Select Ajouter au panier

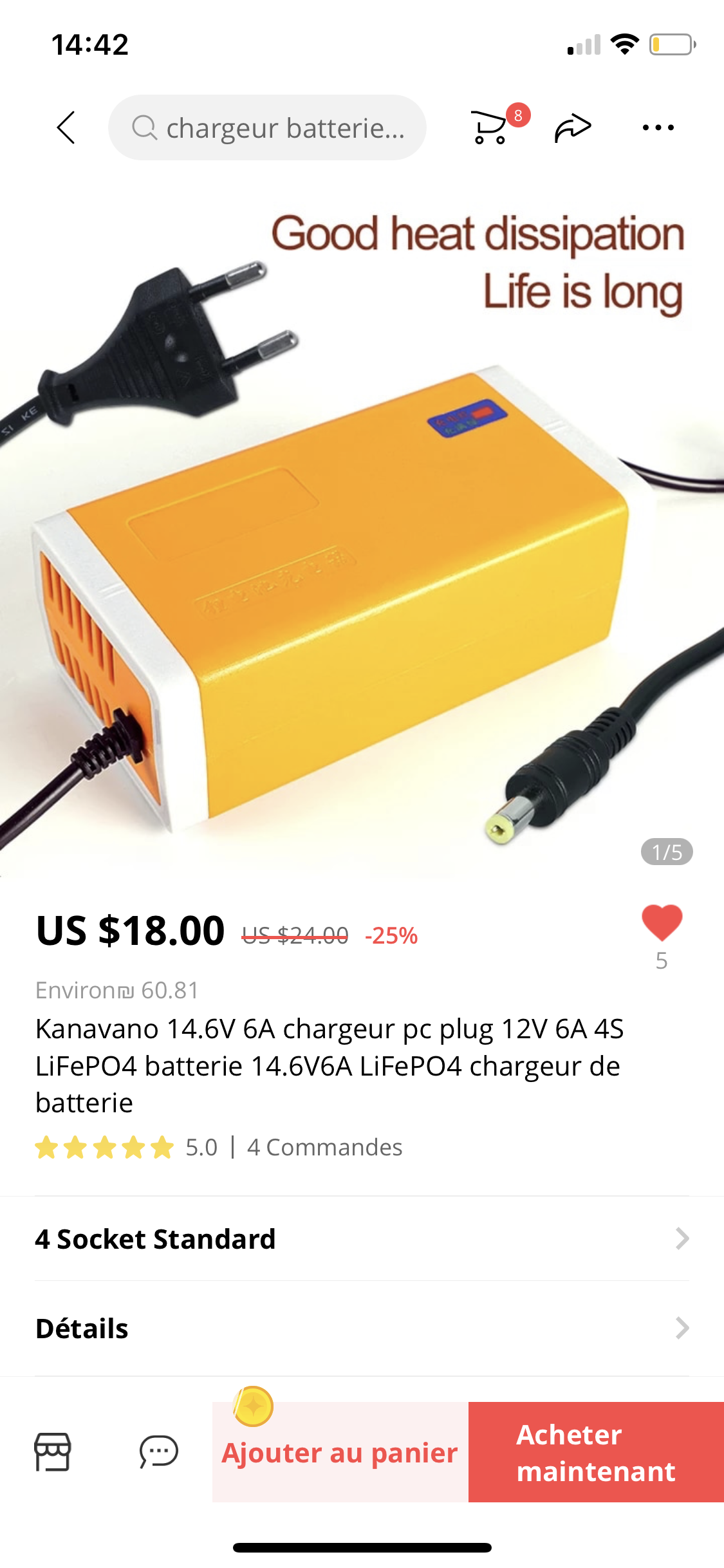pyautogui.click(x=340, y=1453)
